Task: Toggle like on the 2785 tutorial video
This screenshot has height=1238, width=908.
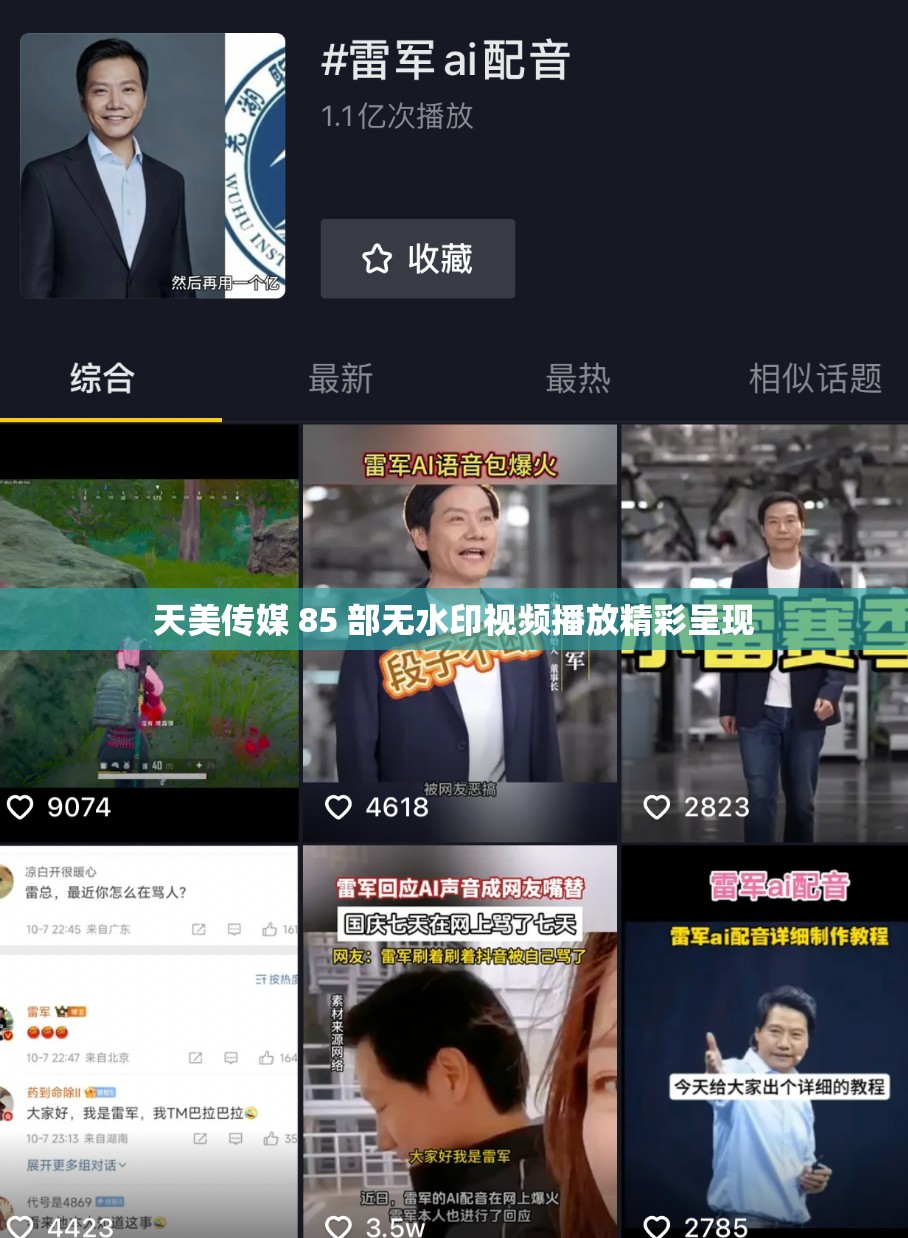Action: click(657, 1226)
